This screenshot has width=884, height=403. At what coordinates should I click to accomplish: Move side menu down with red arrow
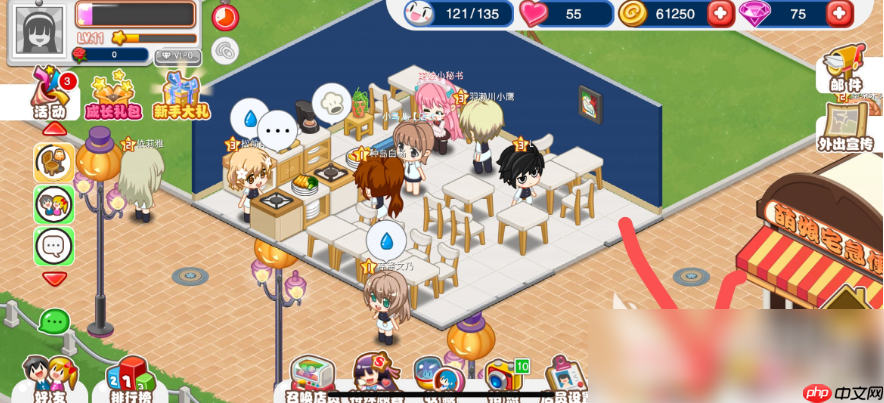tap(55, 279)
